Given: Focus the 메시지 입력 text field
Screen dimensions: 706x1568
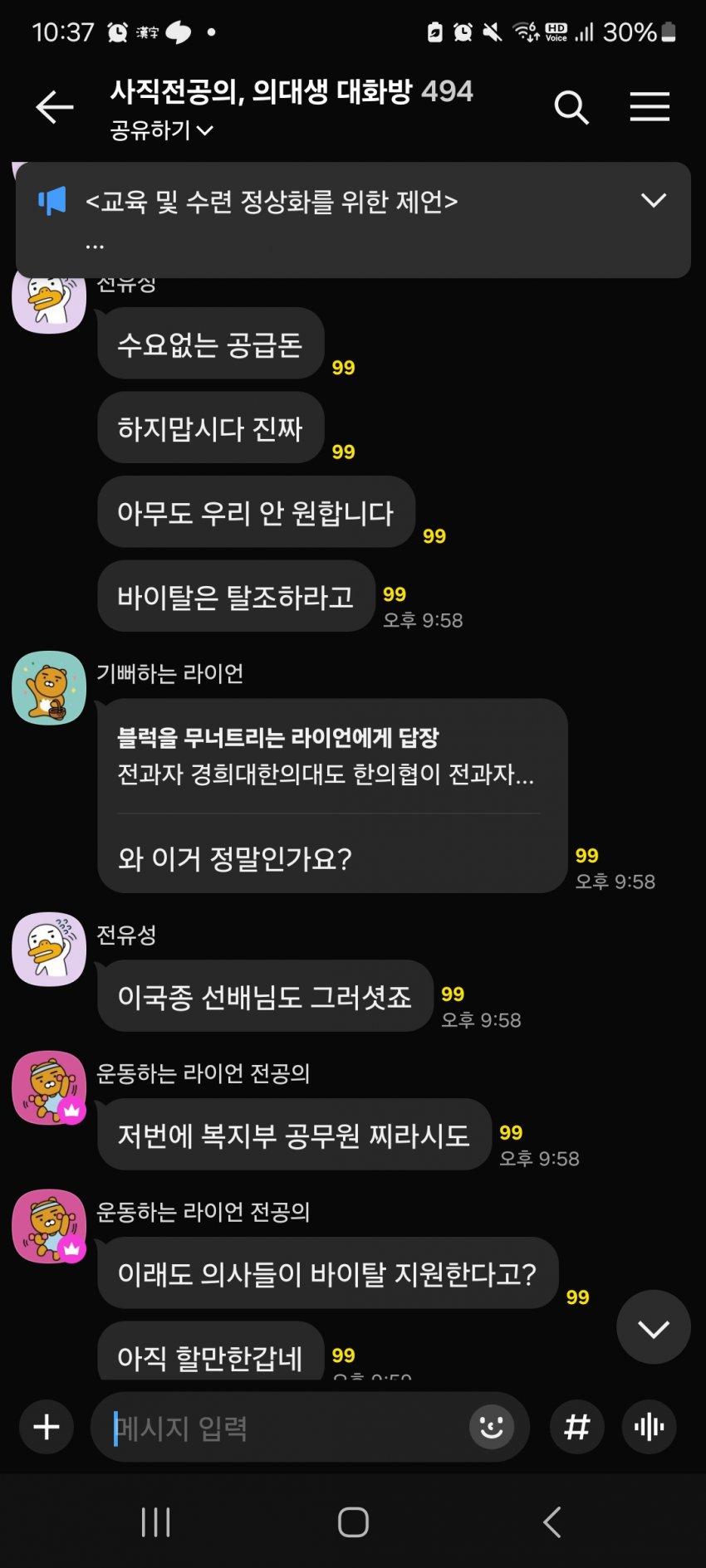Looking at the screenshot, I should click(282, 1428).
